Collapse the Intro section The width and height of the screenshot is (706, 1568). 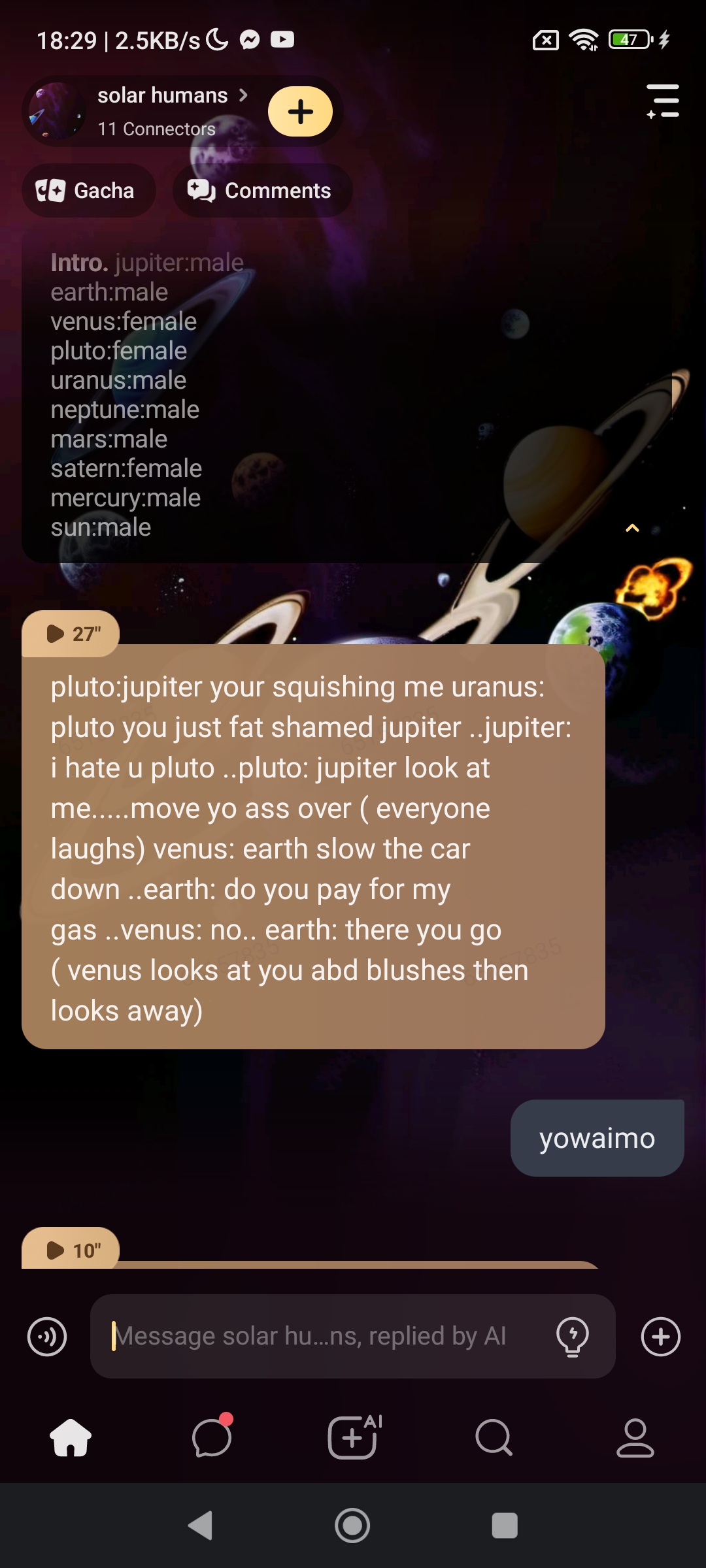coord(632,528)
